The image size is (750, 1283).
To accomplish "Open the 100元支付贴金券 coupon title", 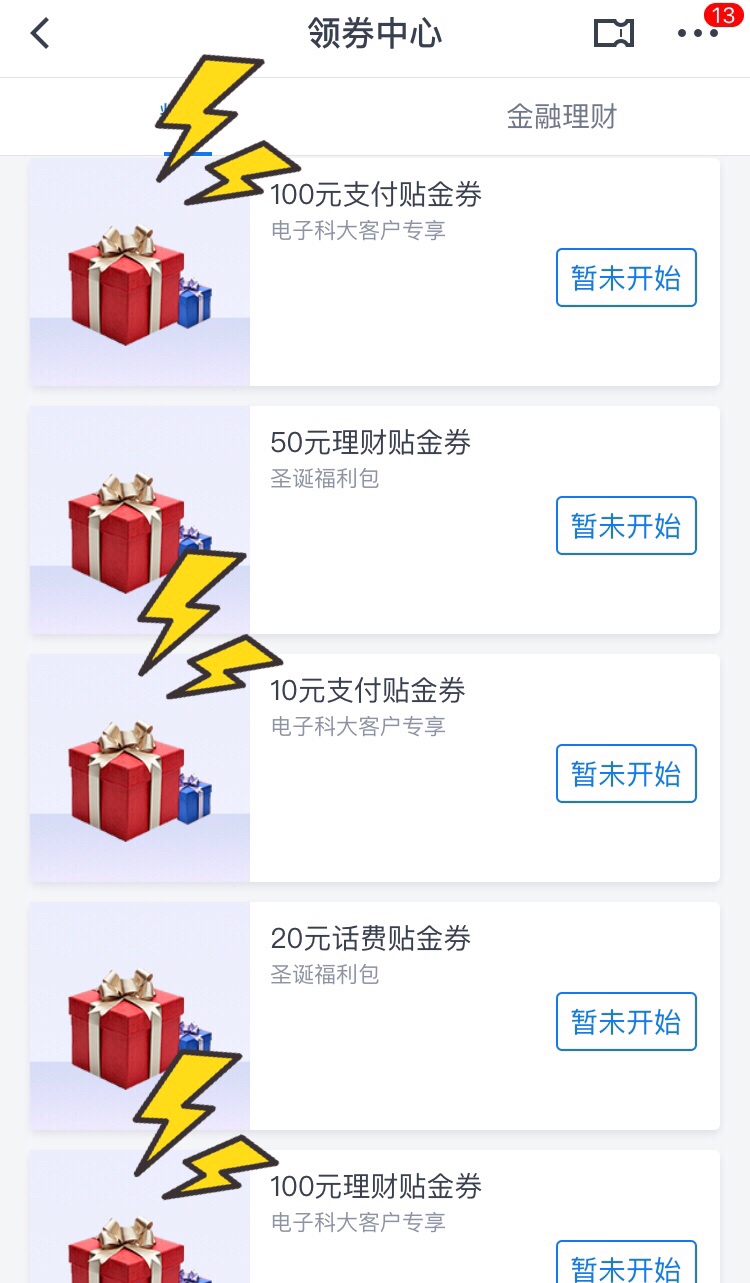I will tap(375, 197).
